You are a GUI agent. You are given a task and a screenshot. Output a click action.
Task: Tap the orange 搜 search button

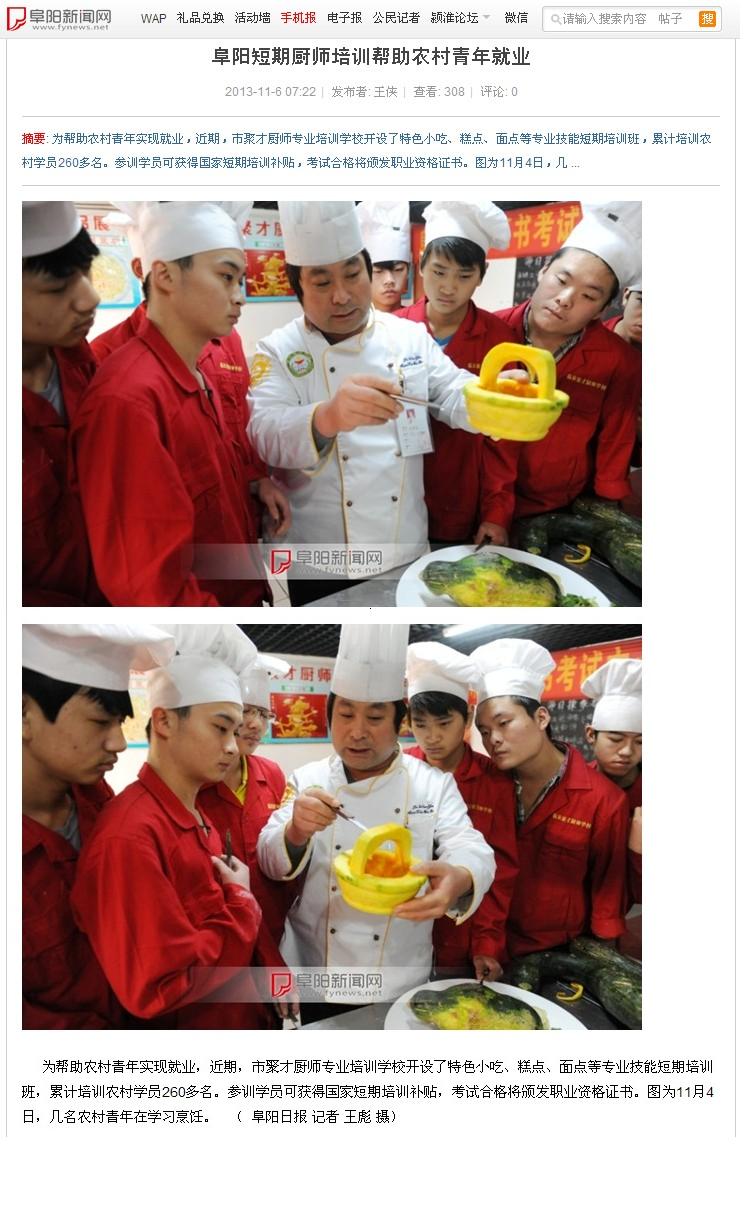[707, 19]
